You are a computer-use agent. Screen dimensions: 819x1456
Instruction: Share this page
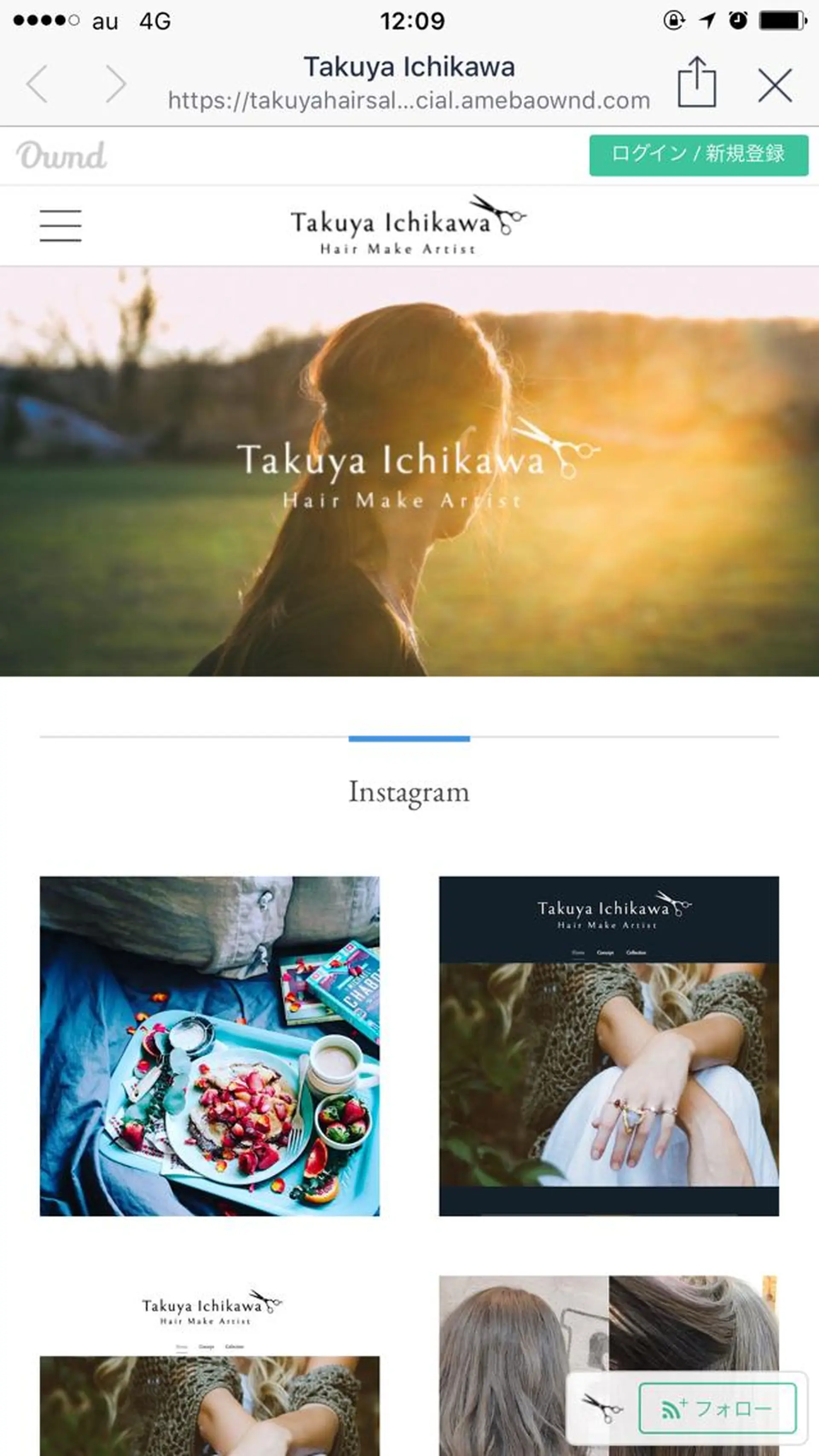pyautogui.click(x=696, y=83)
